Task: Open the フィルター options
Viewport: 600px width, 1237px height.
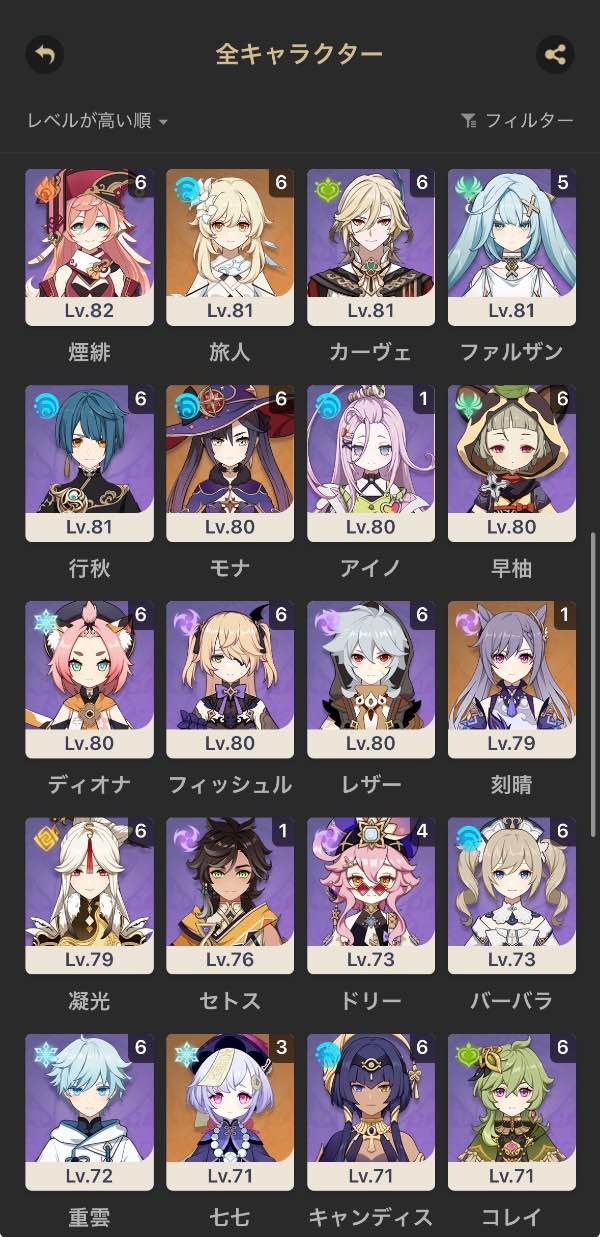Action: click(517, 121)
